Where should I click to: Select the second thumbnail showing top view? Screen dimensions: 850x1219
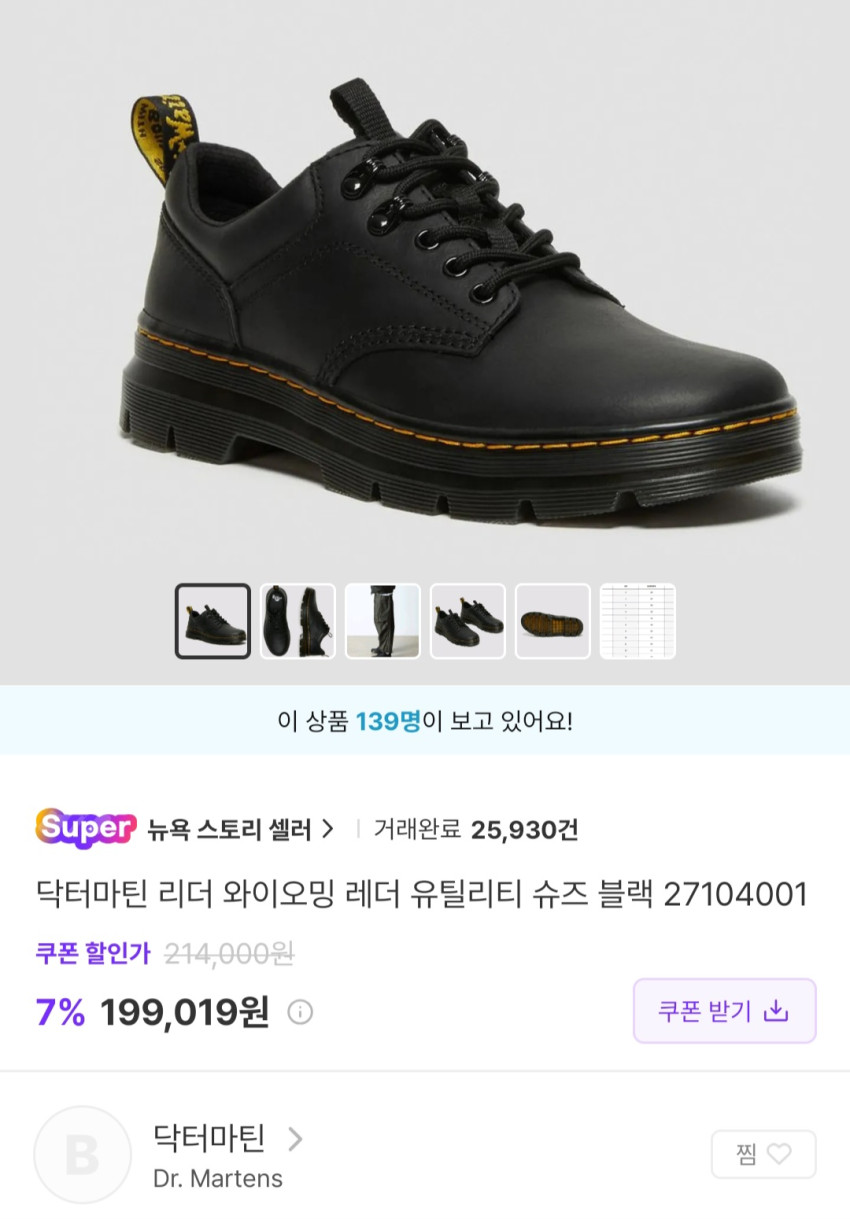pyautogui.click(x=297, y=621)
